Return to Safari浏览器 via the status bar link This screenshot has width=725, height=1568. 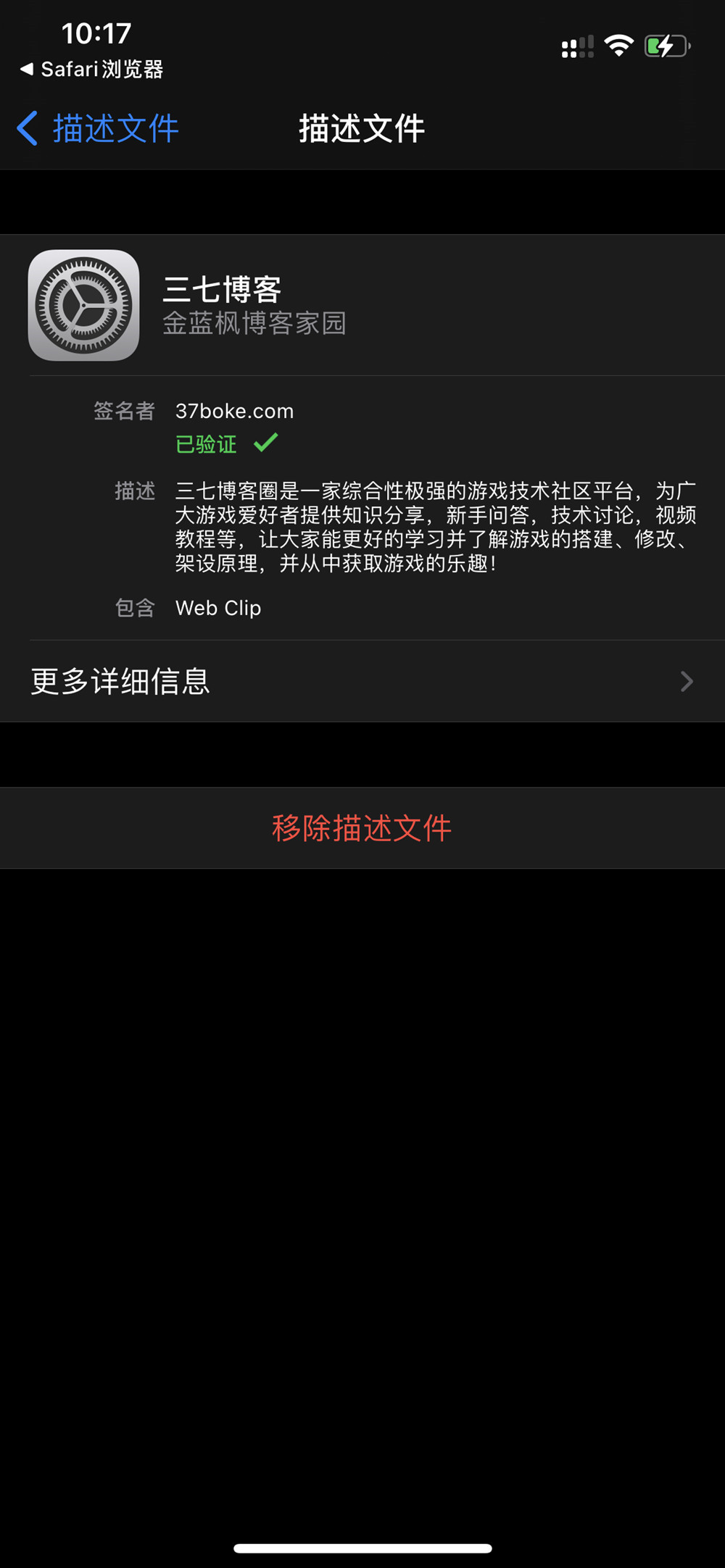click(x=92, y=70)
